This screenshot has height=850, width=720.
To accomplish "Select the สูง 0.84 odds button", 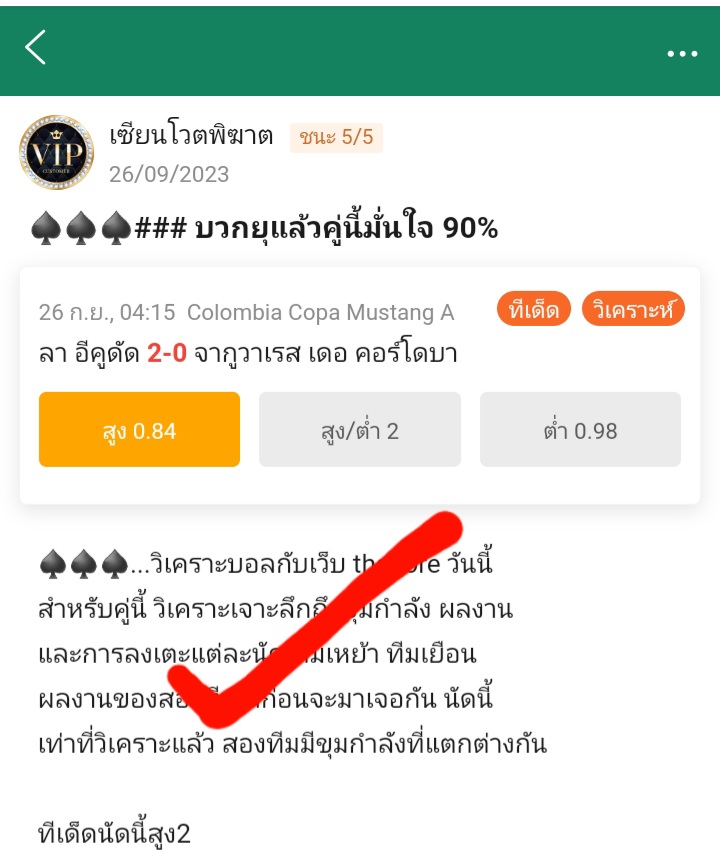I will [x=139, y=430].
